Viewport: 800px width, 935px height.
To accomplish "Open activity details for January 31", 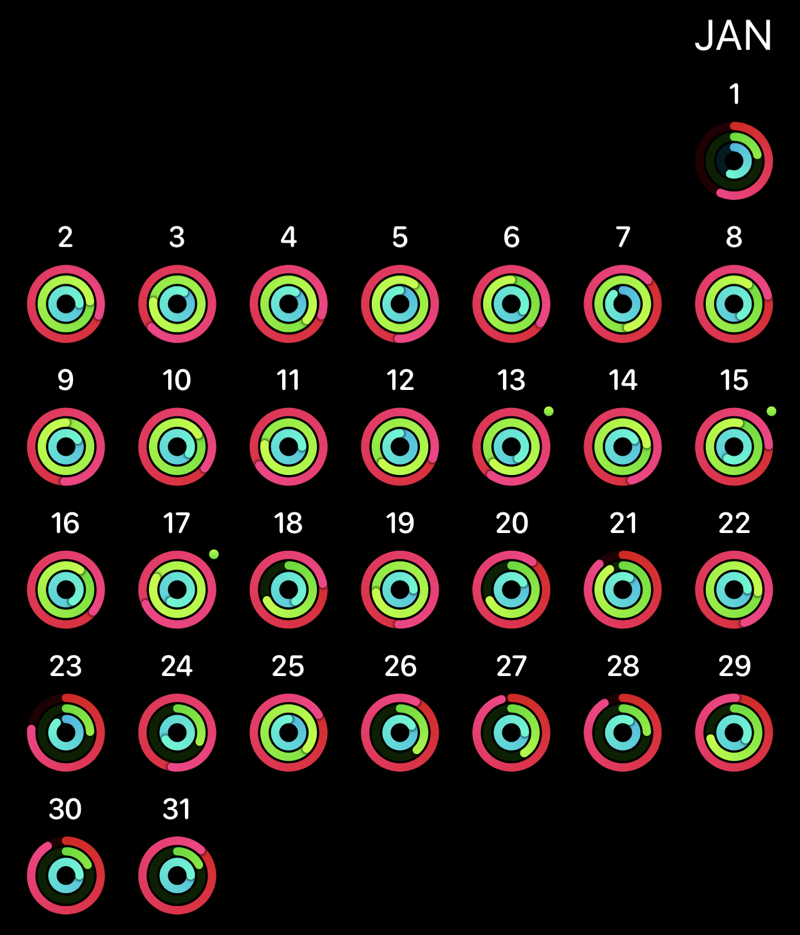I will pos(177,876).
